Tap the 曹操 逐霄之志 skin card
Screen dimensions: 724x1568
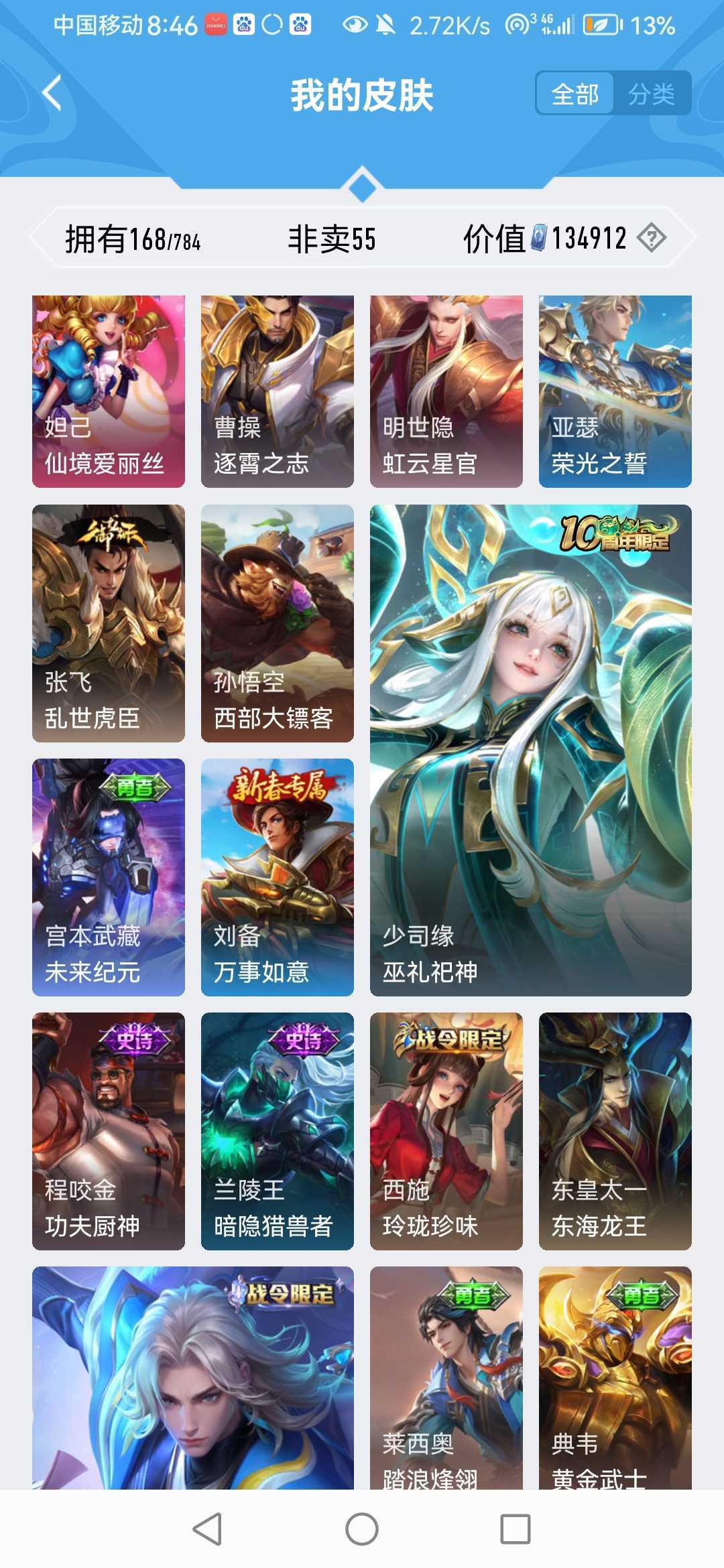(x=278, y=389)
